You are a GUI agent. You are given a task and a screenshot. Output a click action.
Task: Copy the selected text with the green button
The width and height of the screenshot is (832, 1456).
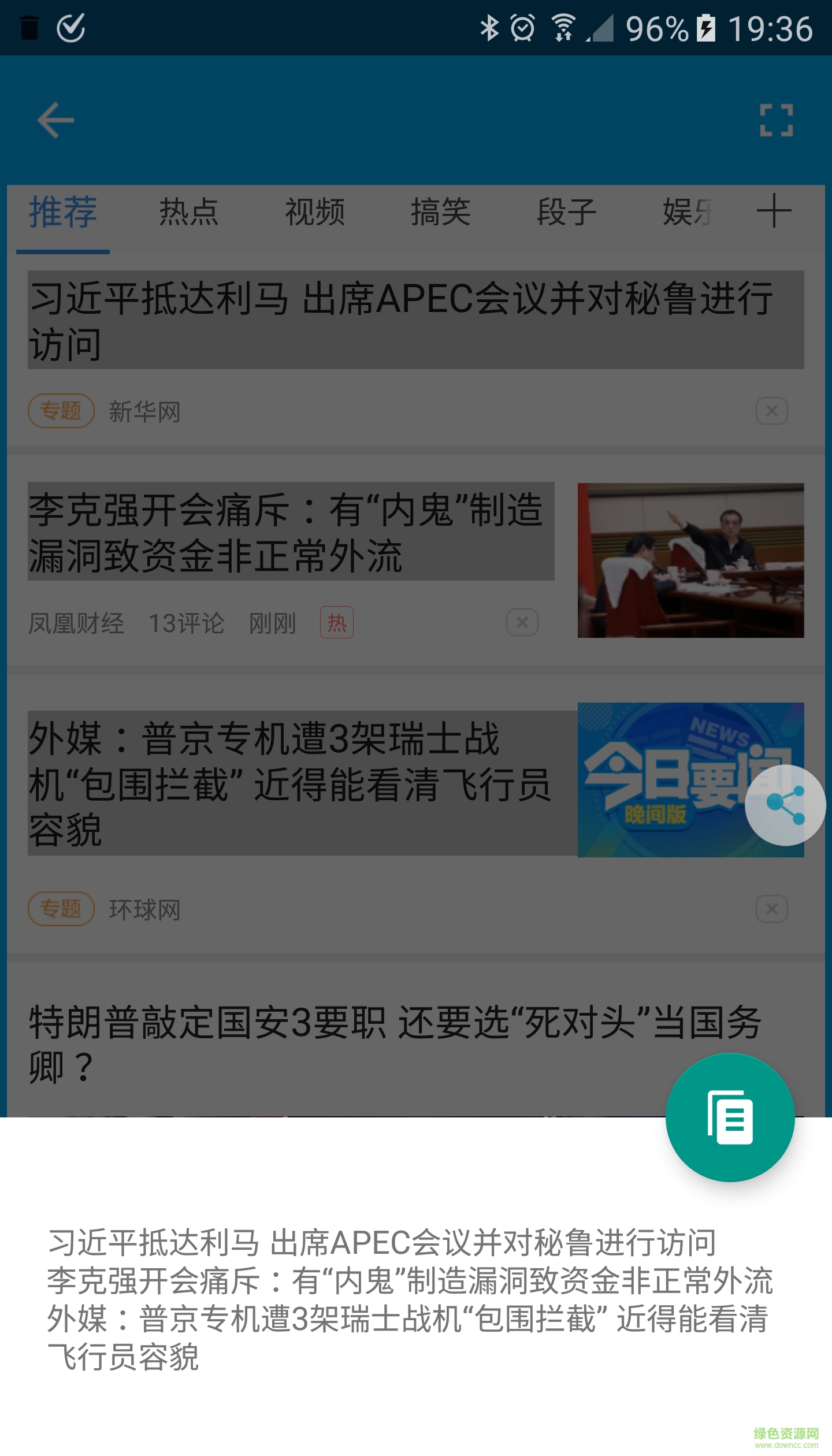(730, 1117)
